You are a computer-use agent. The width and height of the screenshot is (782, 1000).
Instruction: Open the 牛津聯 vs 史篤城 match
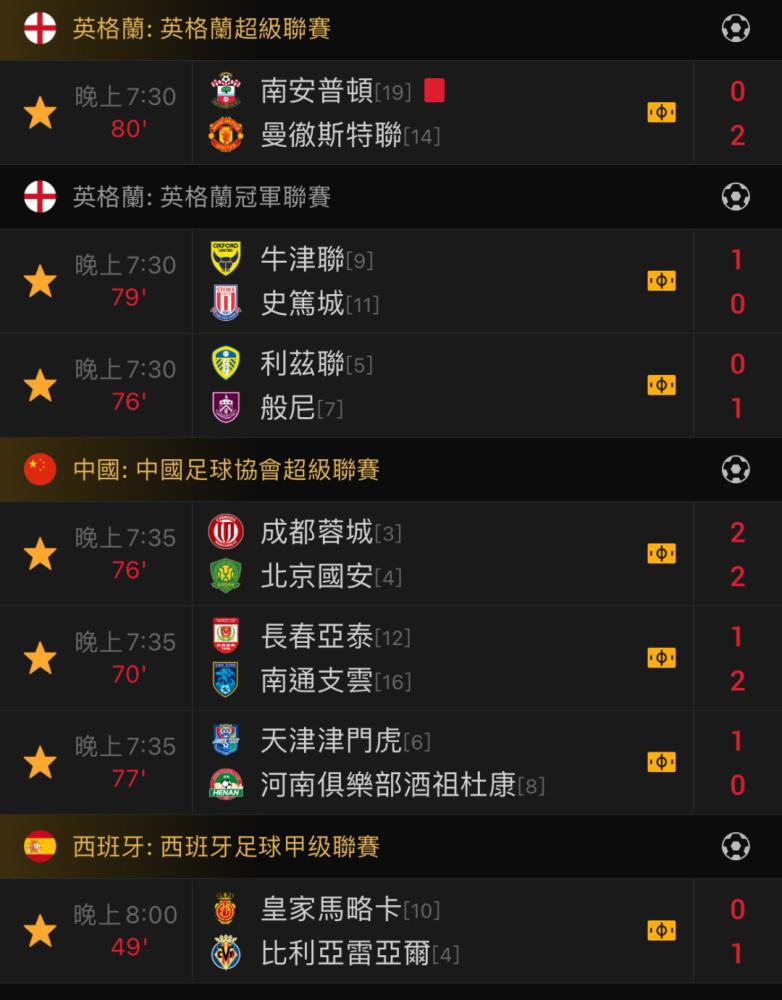(x=391, y=281)
